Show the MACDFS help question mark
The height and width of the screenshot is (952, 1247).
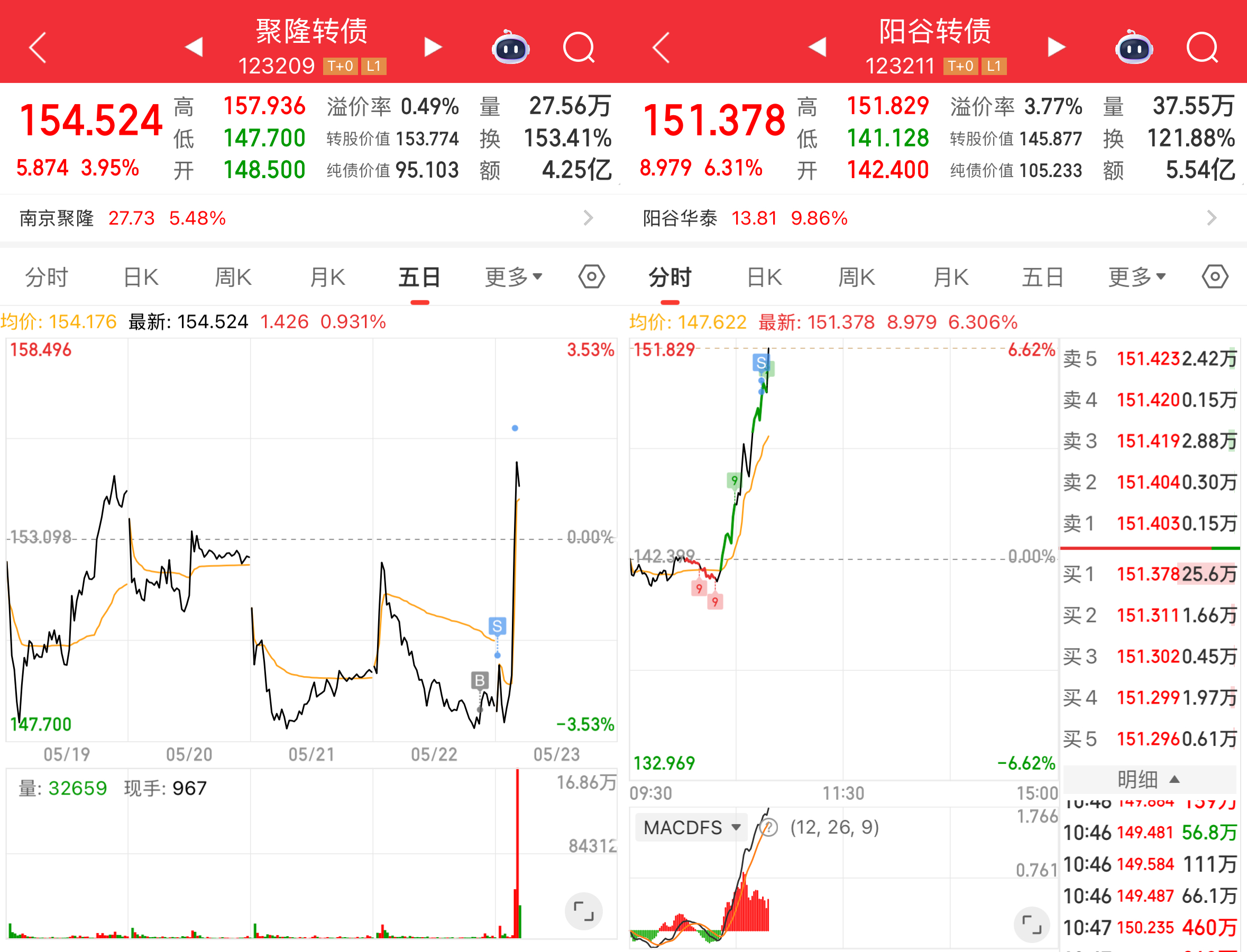coord(769,828)
